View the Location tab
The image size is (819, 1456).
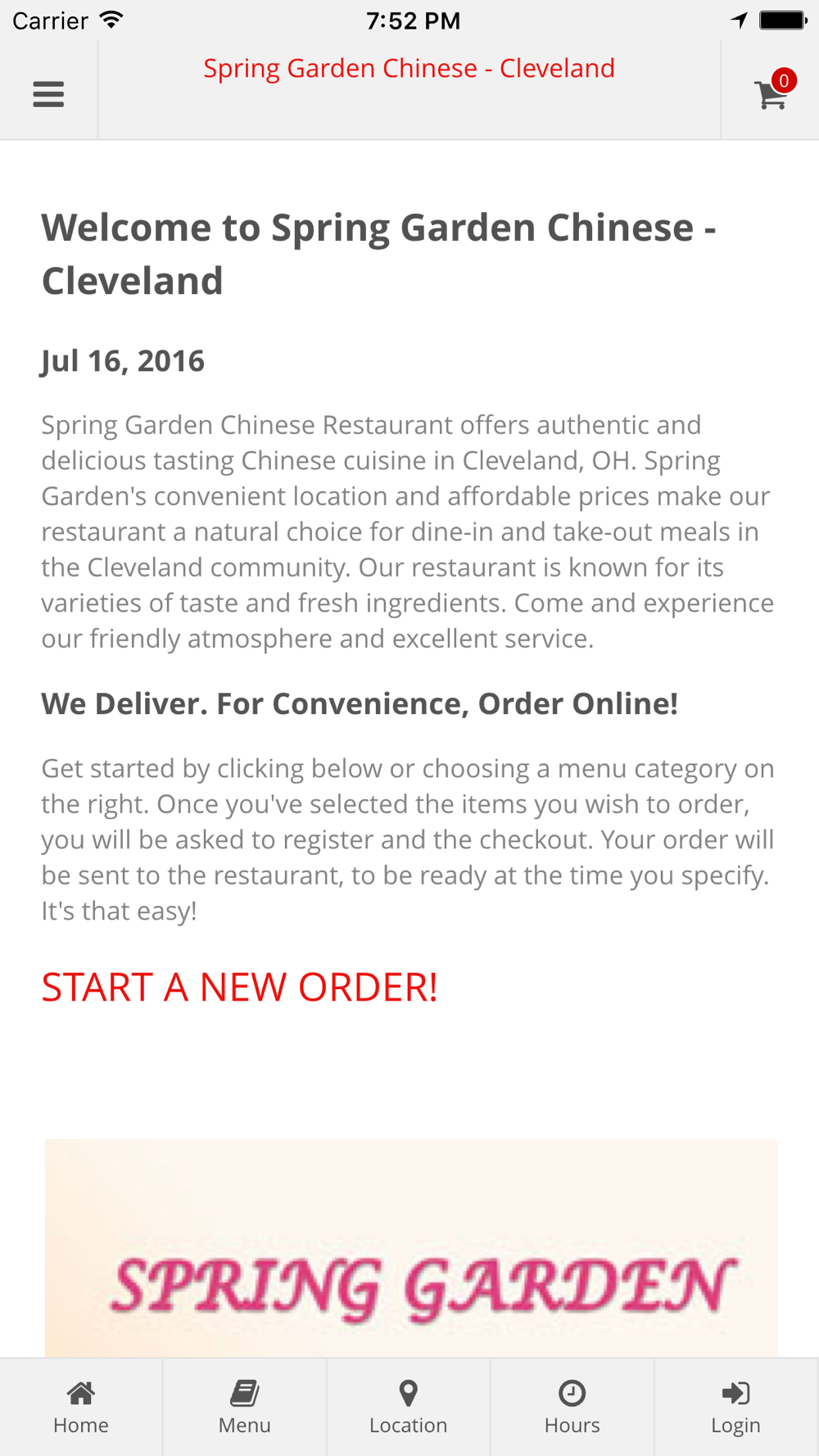point(409,1407)
